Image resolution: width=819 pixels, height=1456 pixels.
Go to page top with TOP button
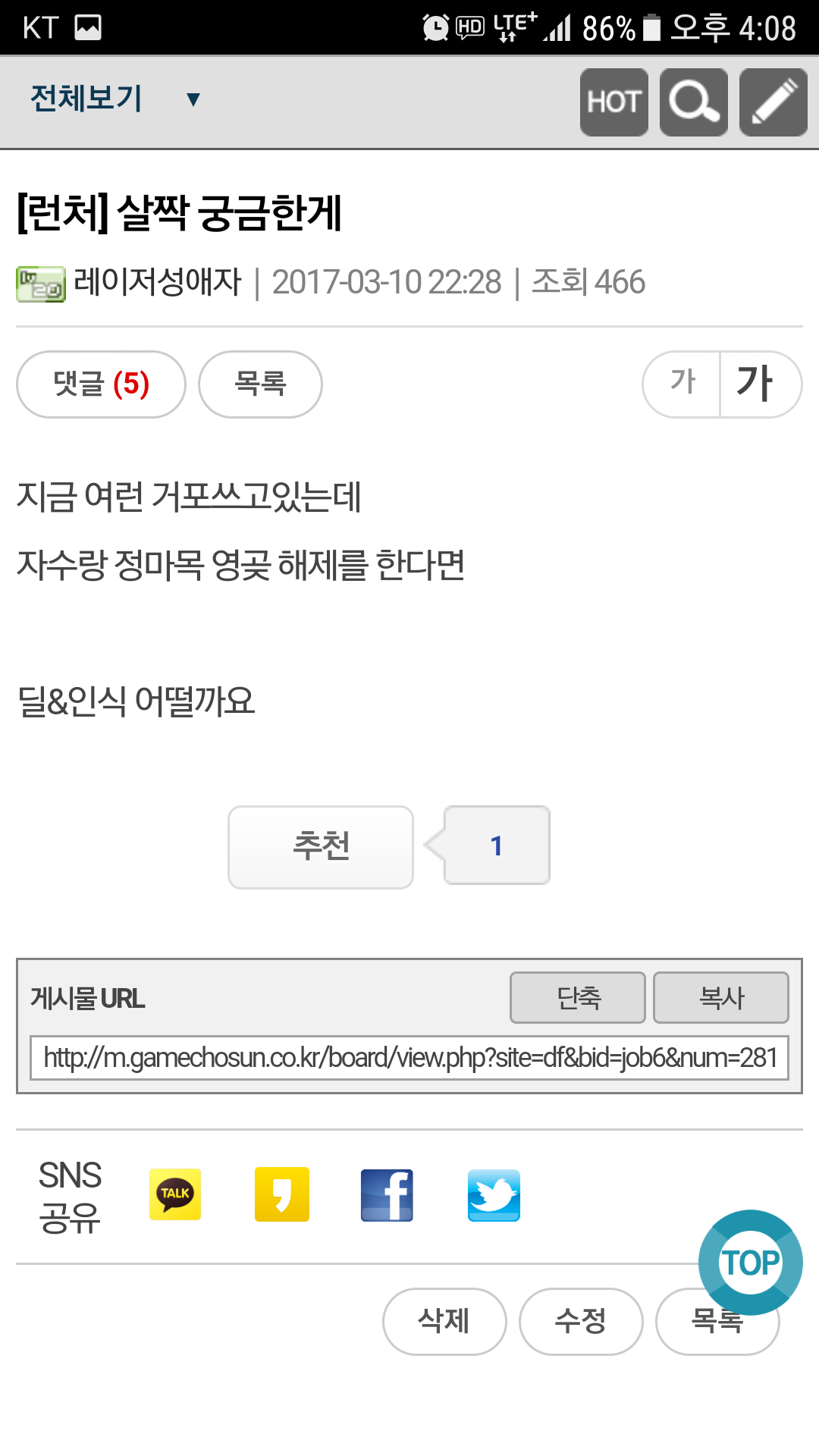751,1263
